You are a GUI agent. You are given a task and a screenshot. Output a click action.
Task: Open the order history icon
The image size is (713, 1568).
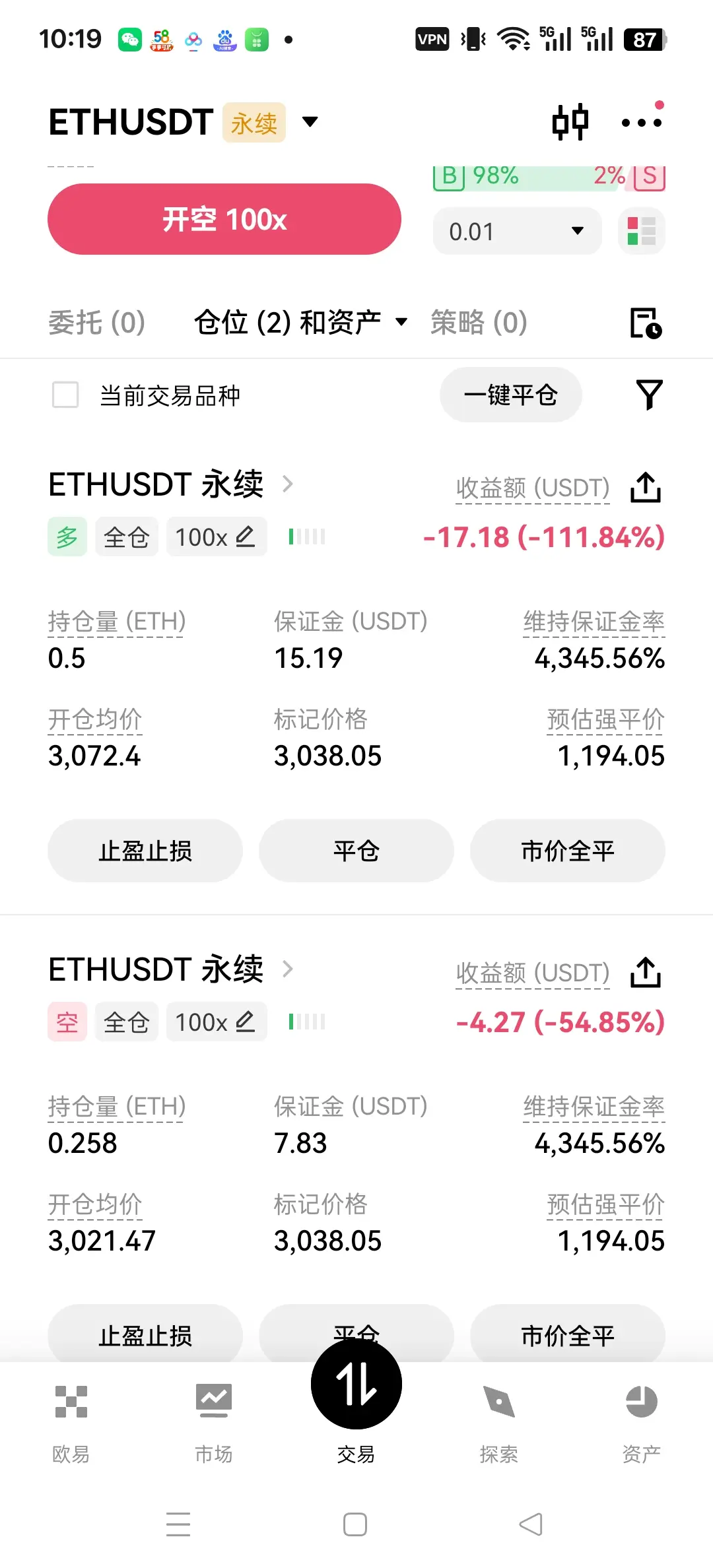tap(645, 323)
